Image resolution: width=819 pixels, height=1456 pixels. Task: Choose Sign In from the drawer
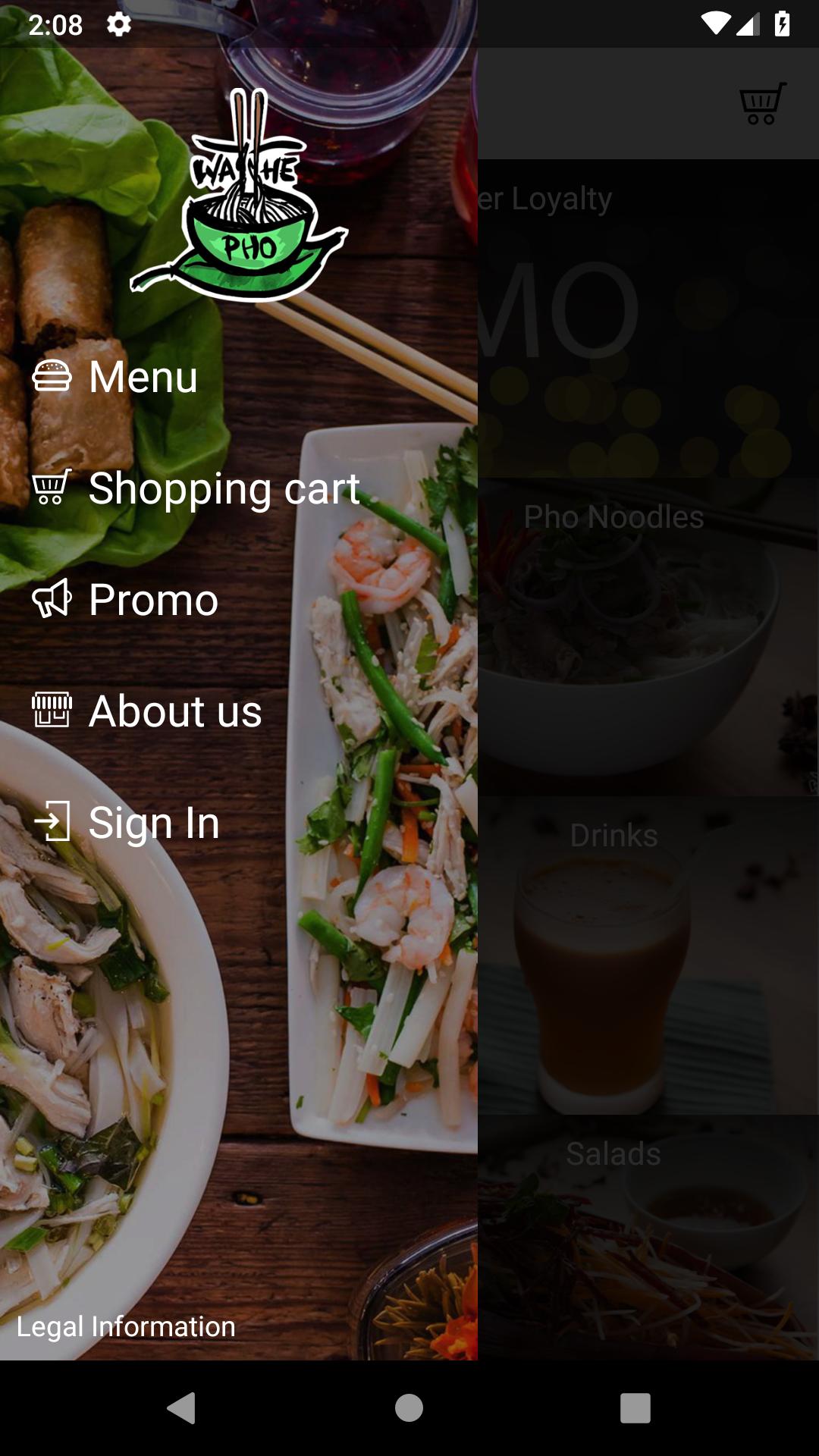coord(153,823)
